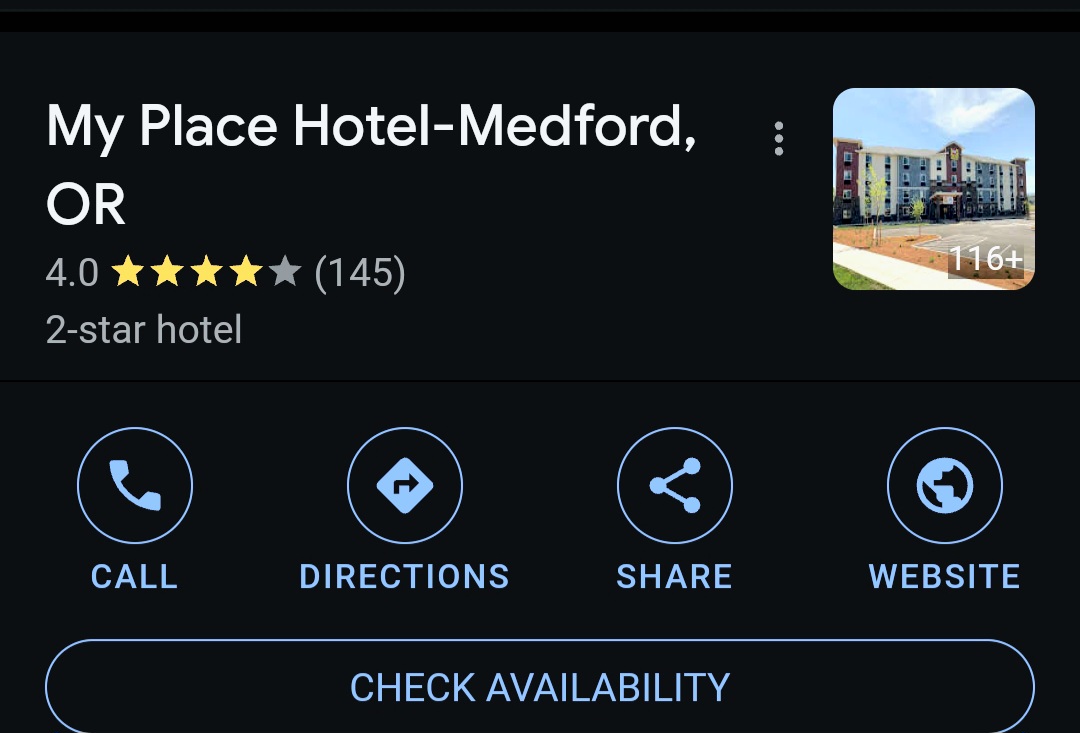Open the hotel photo gallery thumbnail
The width and height of the screenshot is (1080, 733).
pyautogui.click(x=933, y=189)
